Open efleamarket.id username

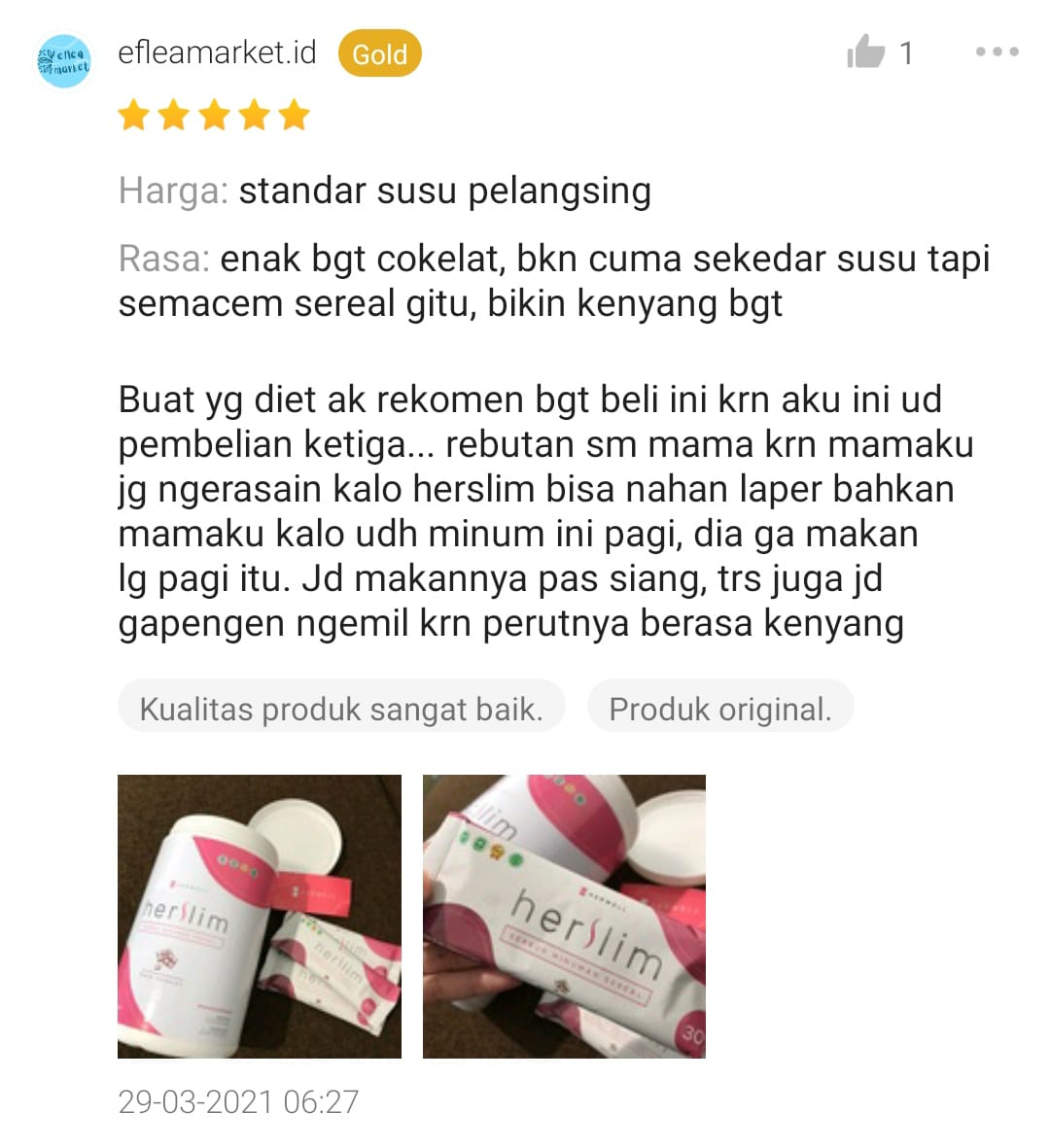point(217,52)
